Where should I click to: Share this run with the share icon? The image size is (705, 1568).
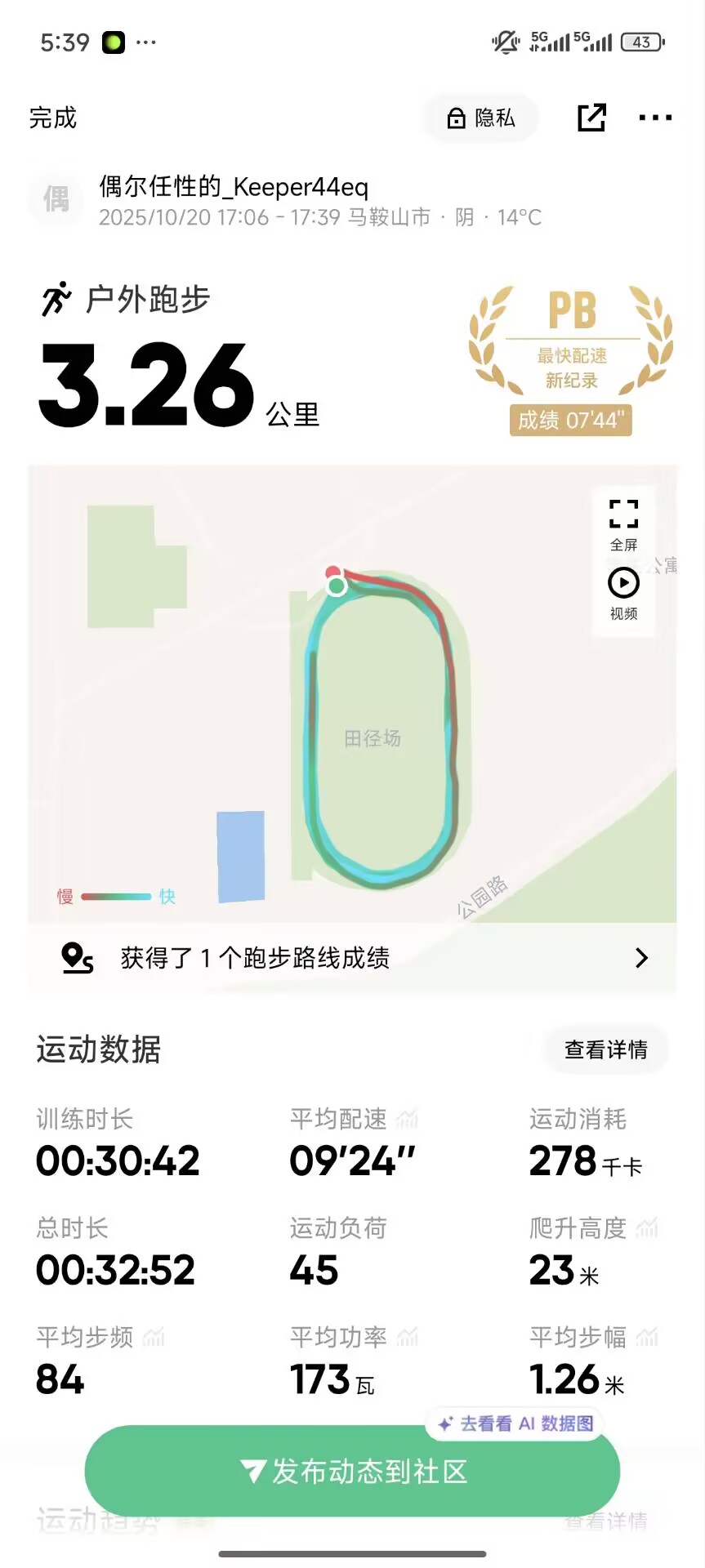point(591,118)
